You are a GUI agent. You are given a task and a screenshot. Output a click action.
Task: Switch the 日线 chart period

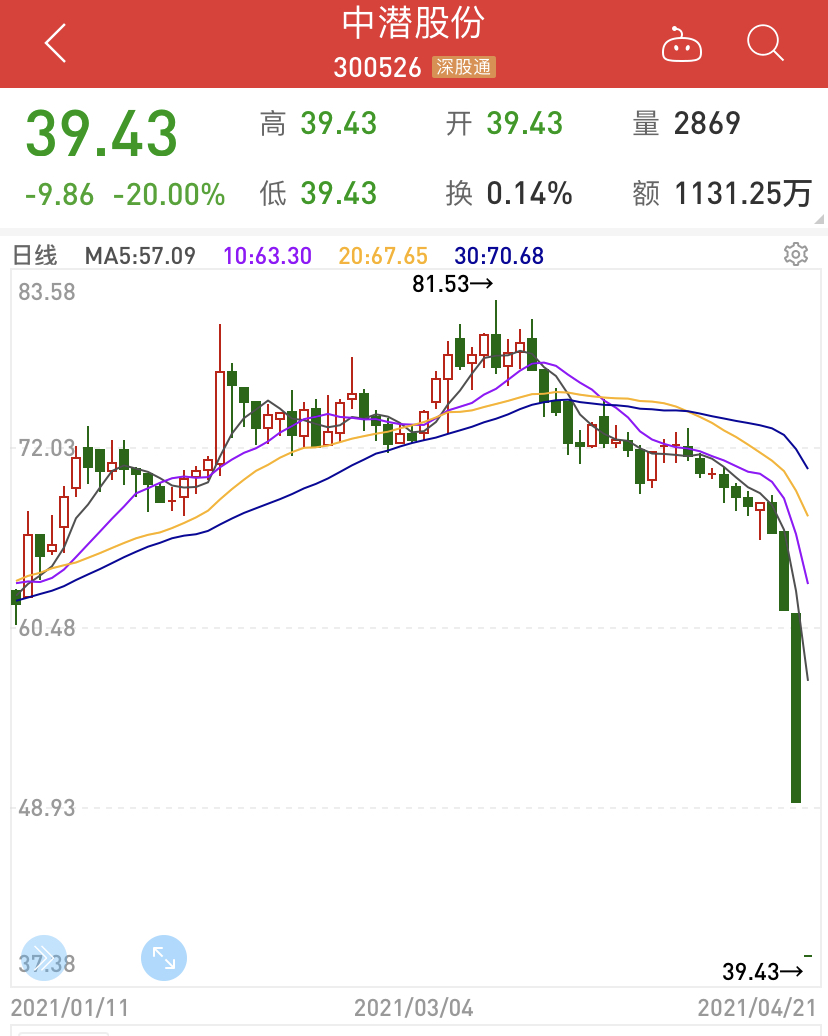35,256
